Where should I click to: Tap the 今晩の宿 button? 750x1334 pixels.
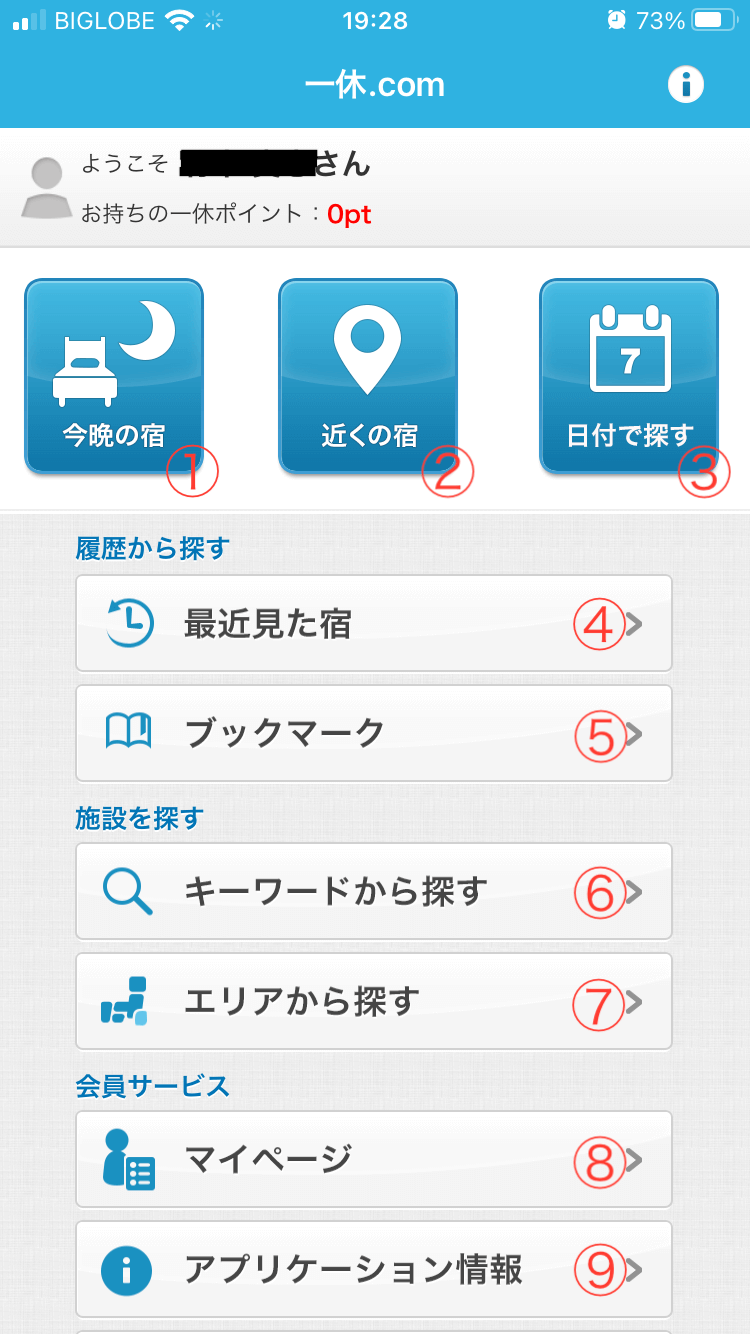(x=114, y=376)
